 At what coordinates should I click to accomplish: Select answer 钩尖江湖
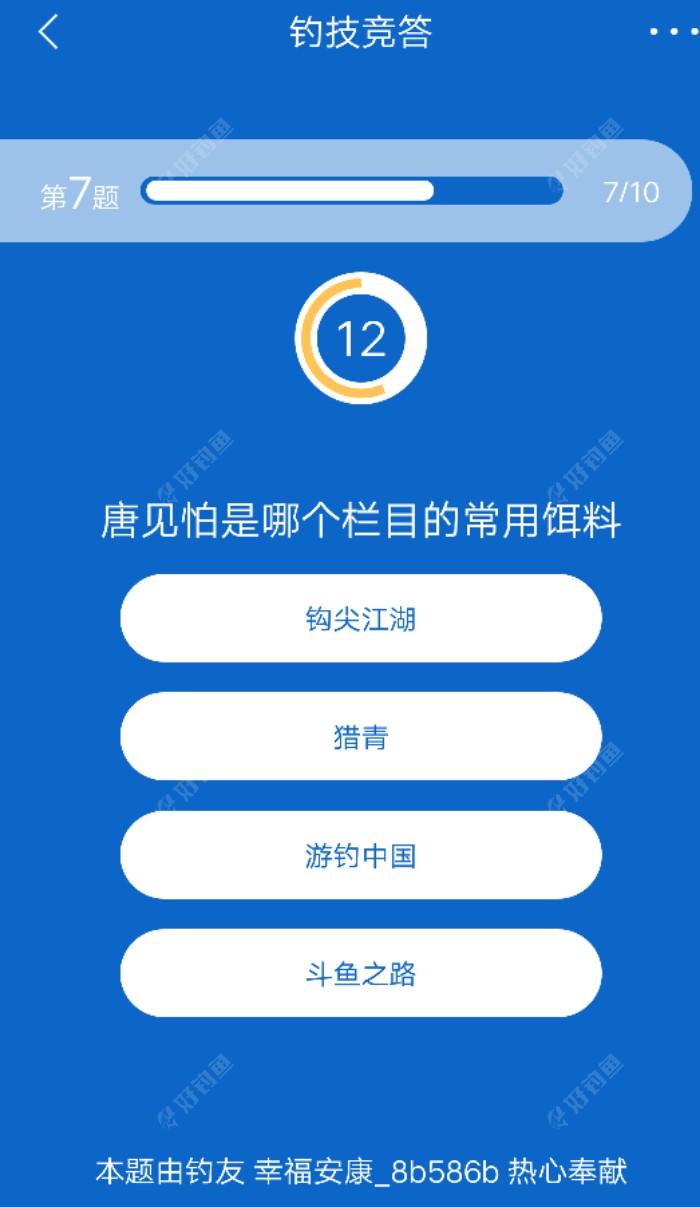(x=360, y=619)
